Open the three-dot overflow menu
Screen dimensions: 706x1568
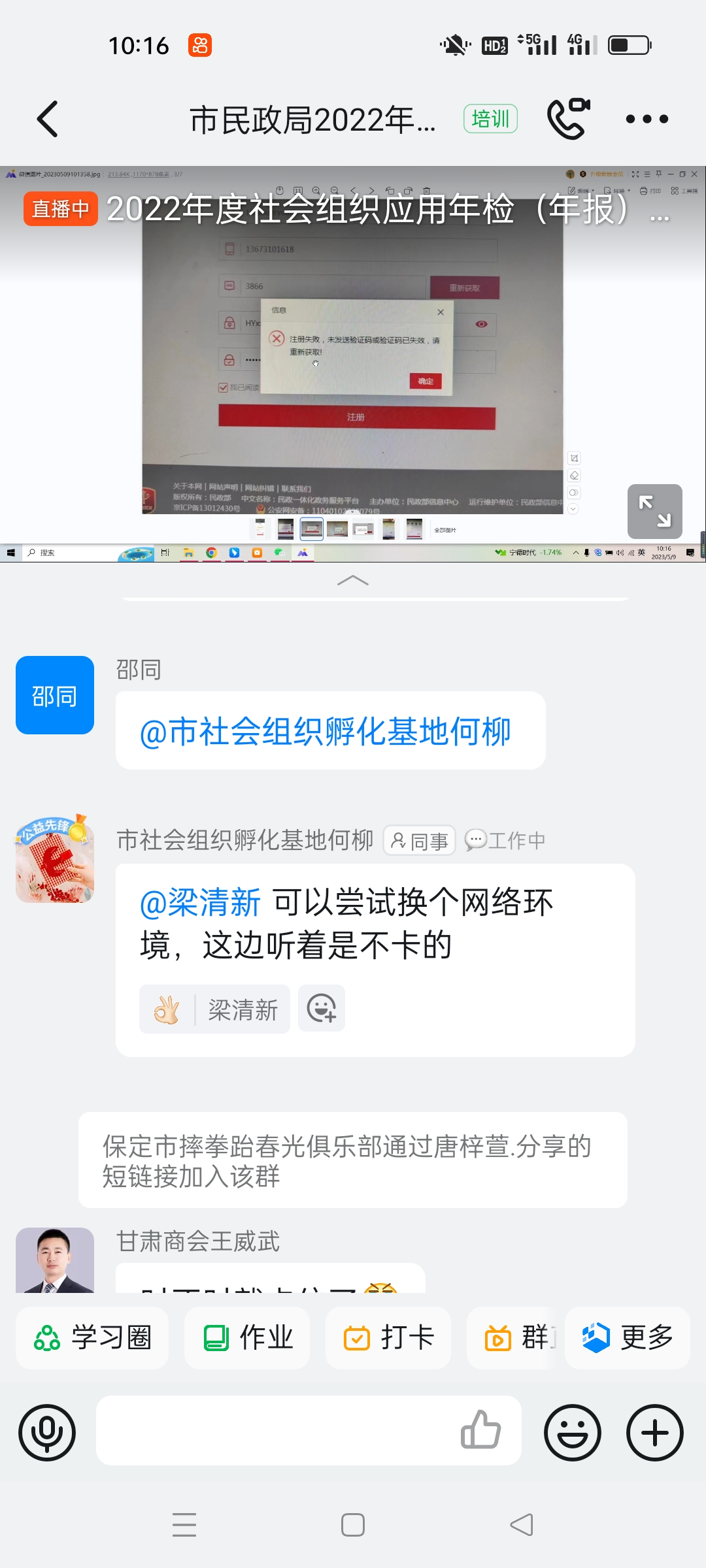tap(647, 119)
